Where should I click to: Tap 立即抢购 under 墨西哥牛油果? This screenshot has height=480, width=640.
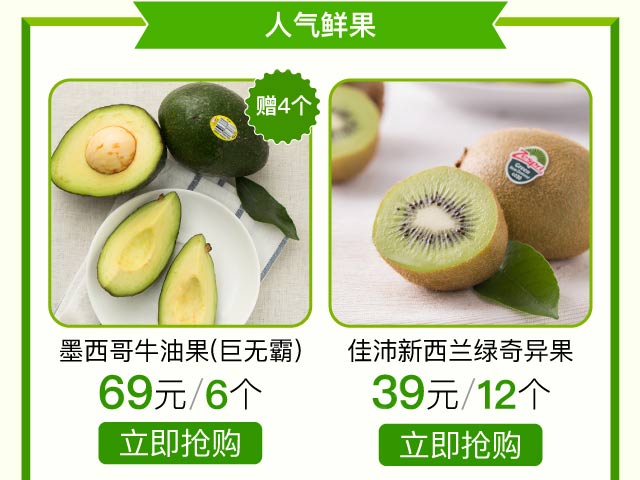[x=180, y=443]
